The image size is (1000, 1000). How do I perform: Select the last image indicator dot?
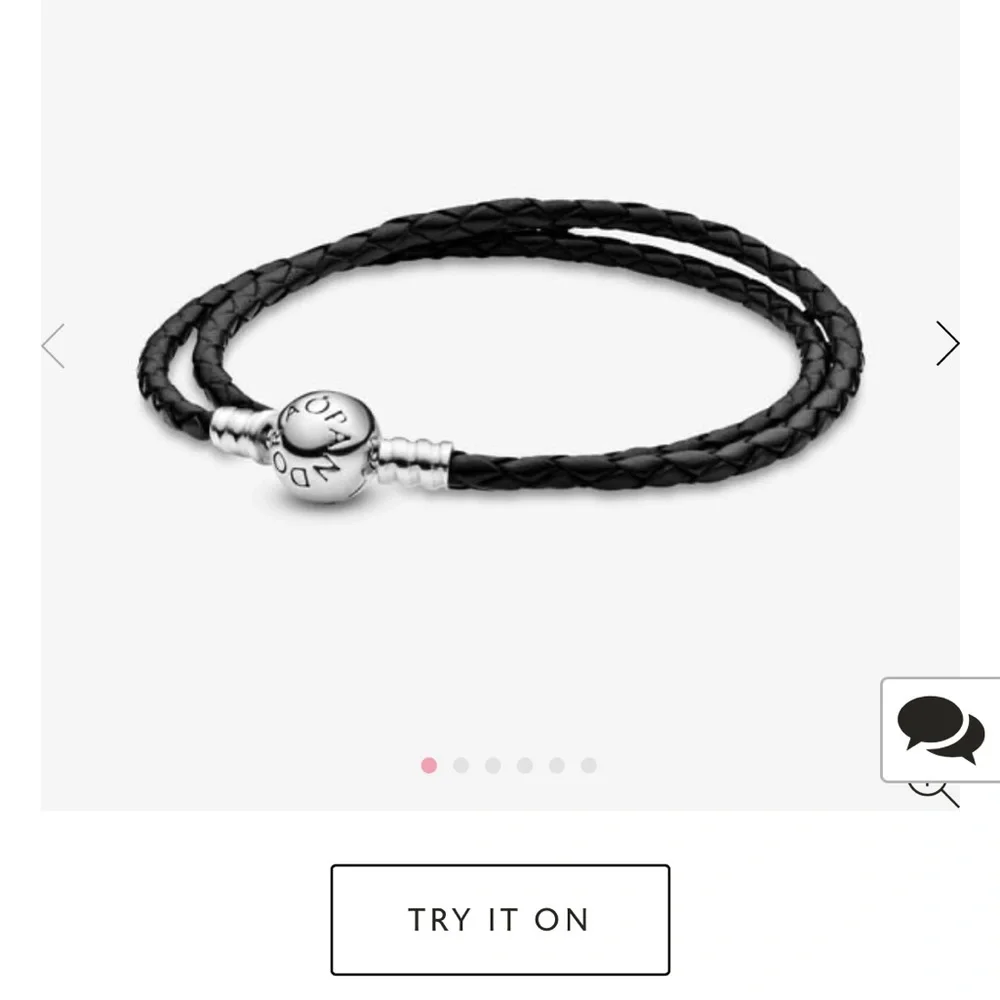[589, 765]
